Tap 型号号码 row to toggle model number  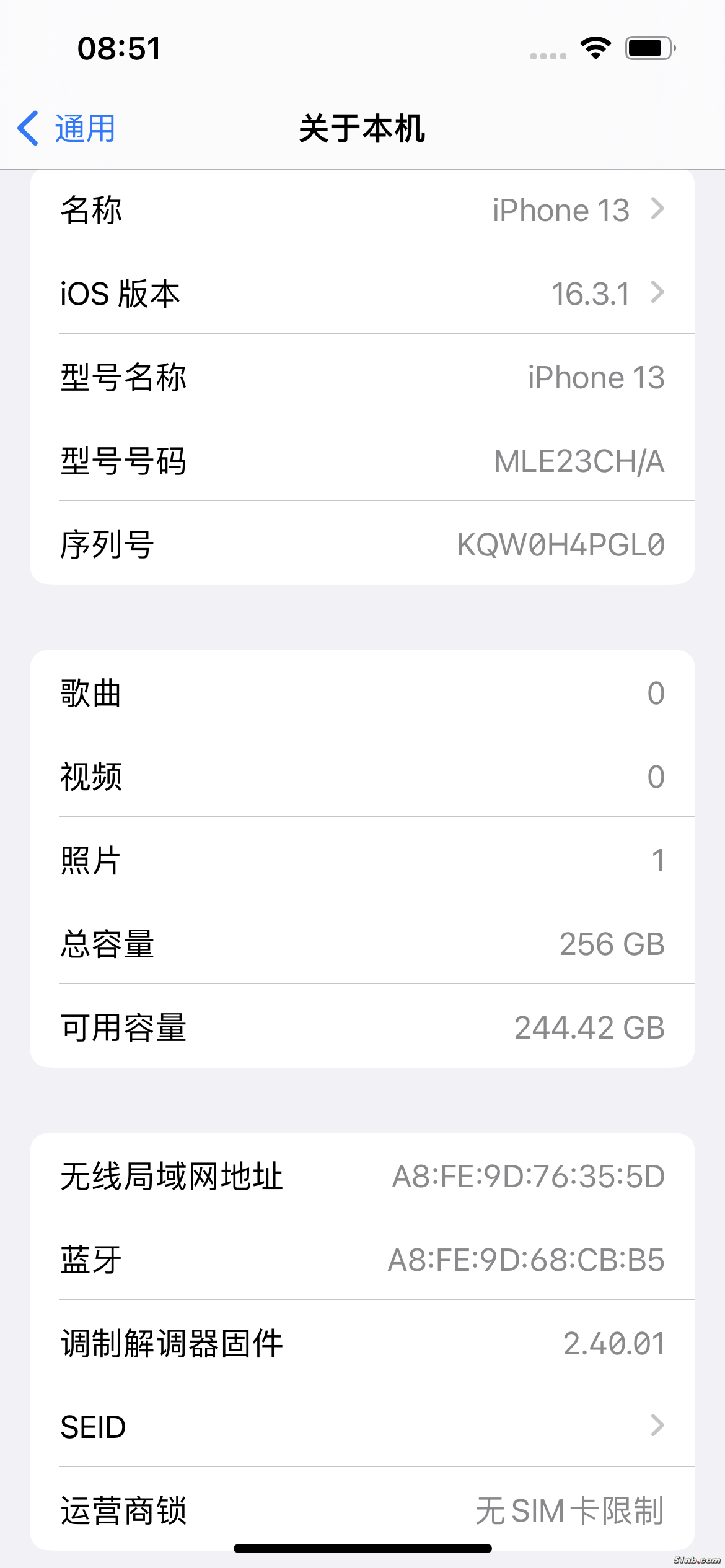pyautogui.click(x=362, y=461)
